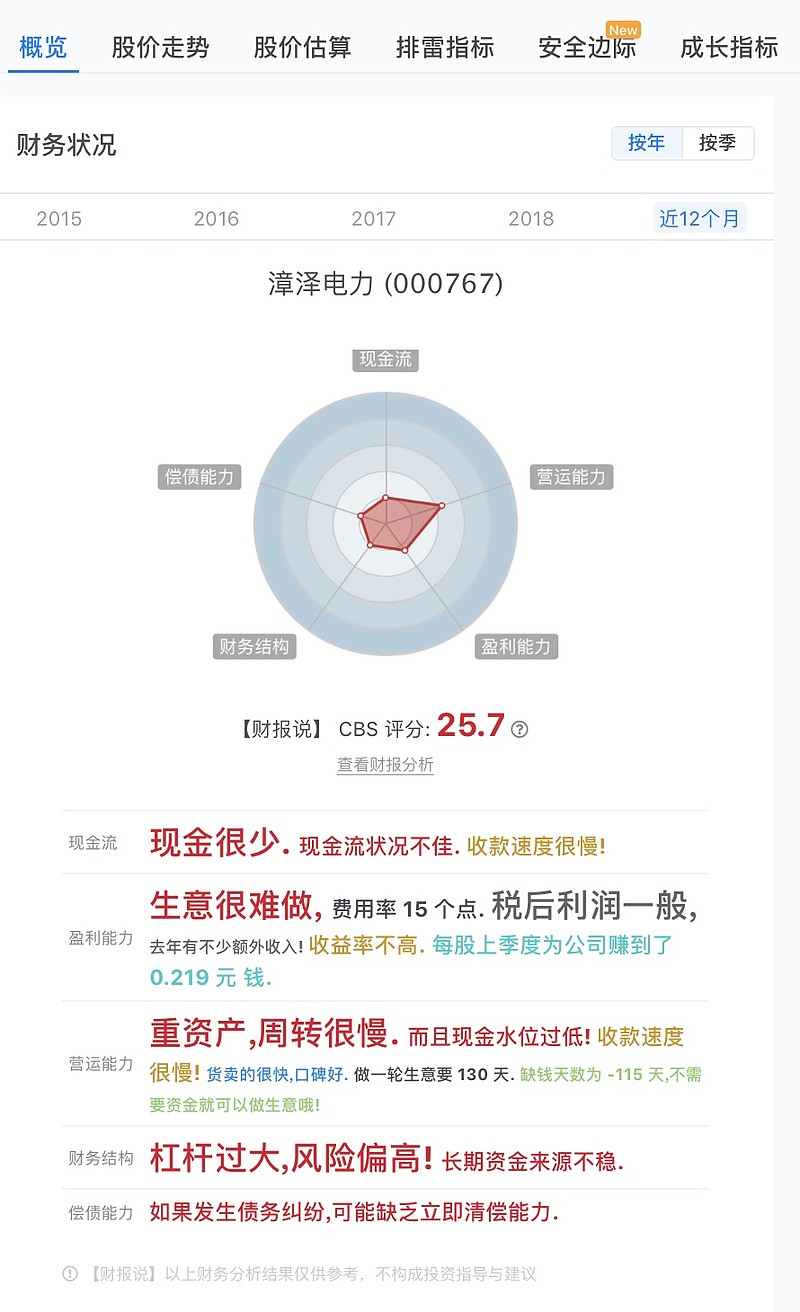Select the 概览 tab
The image size is (800, 1312).
pos(43,47)
